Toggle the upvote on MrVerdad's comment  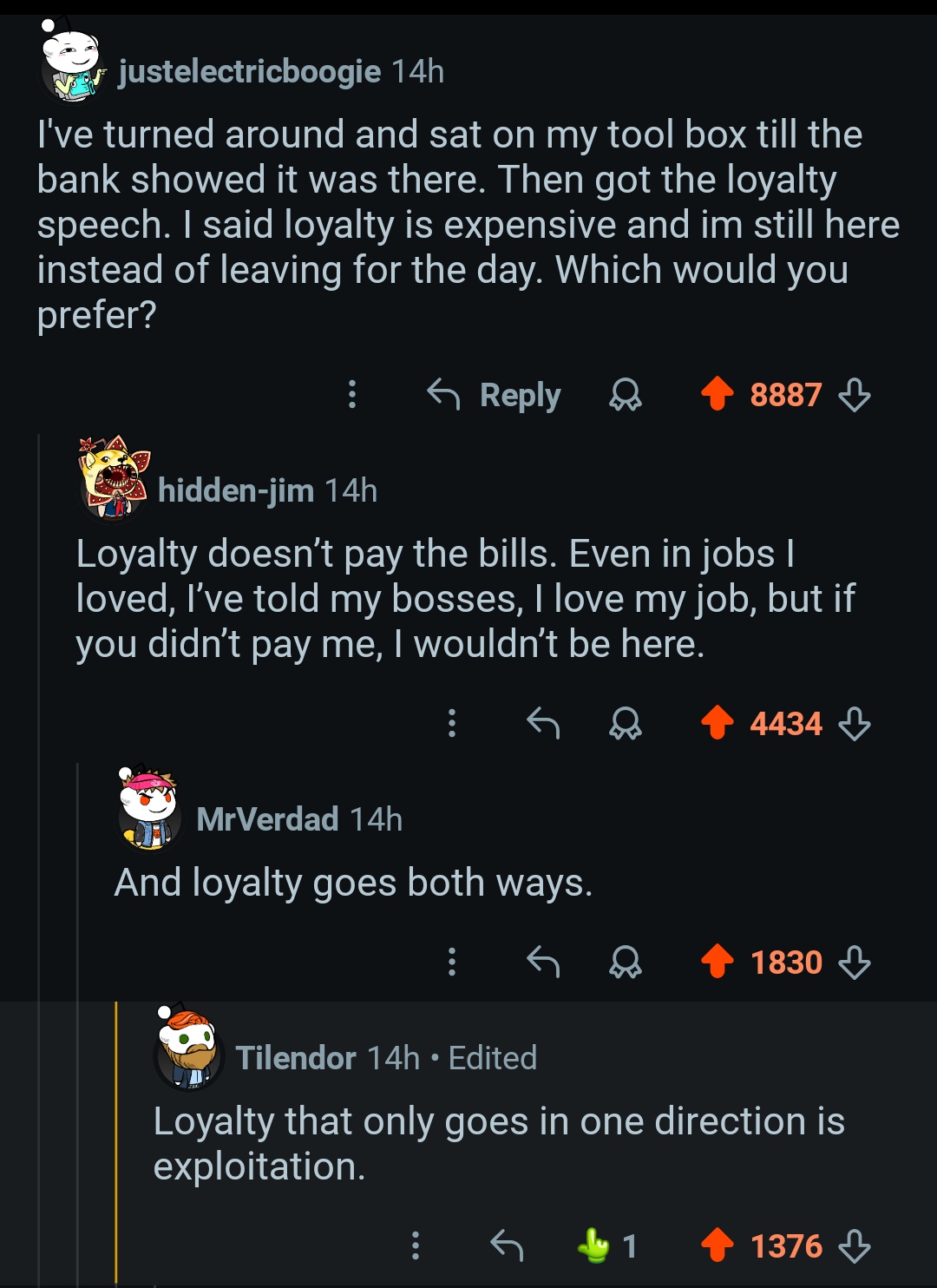pos(717,962)
